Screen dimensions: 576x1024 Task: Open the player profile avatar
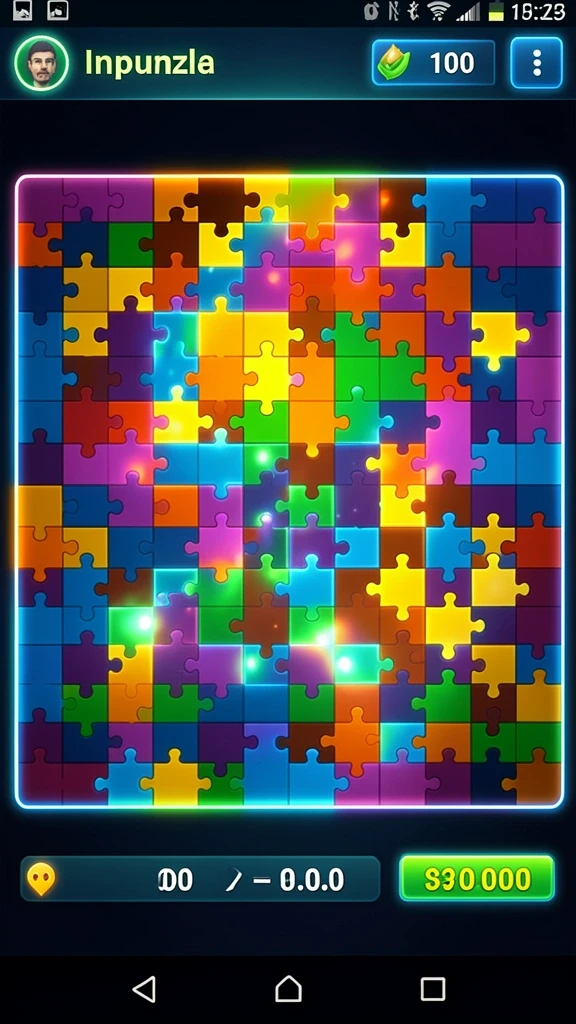click(41, 63)
